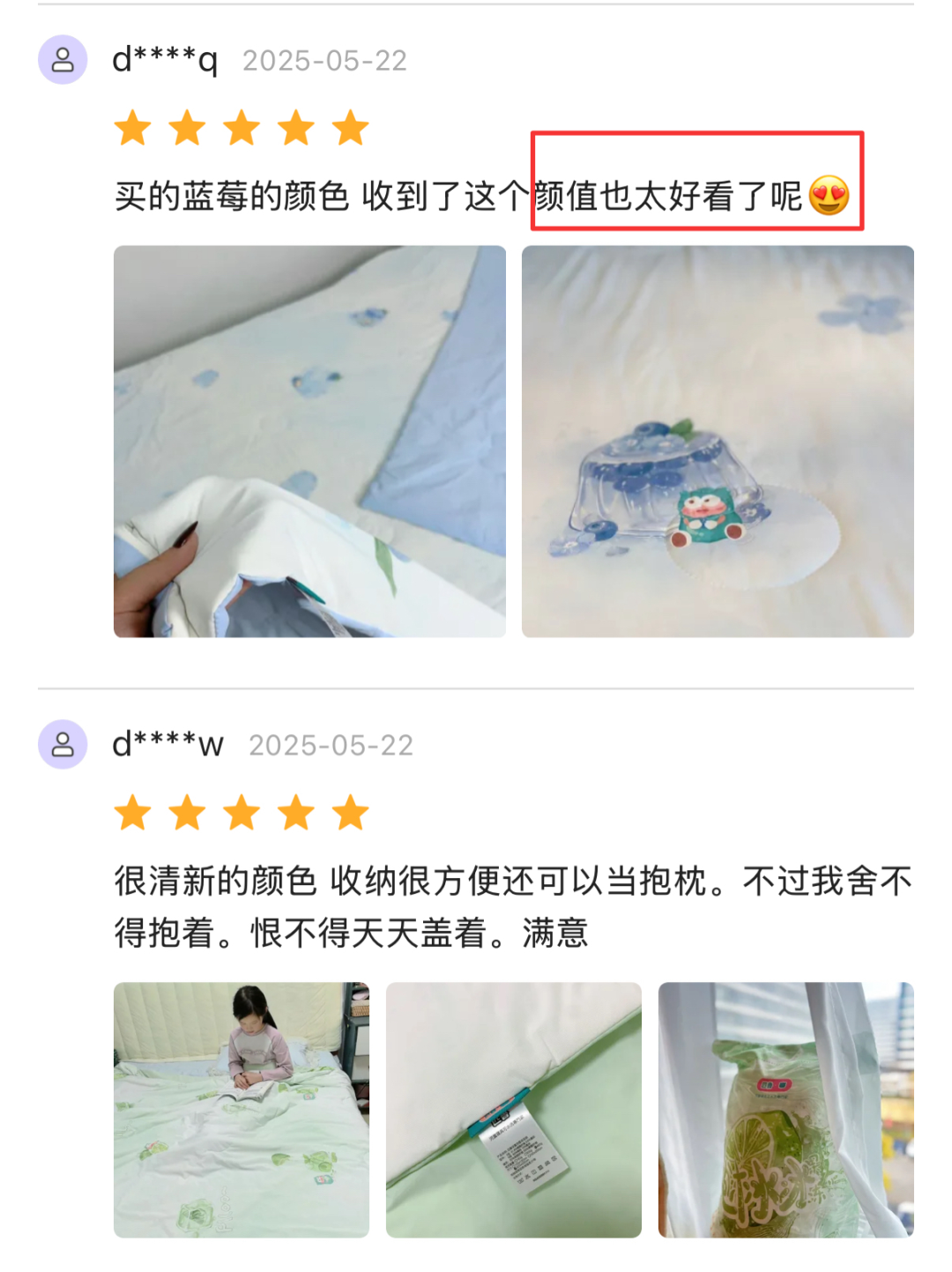This screenshot has height=1272, width=952.
Task: View d****w's quilt label tag photo
Action: point(514,1110)
